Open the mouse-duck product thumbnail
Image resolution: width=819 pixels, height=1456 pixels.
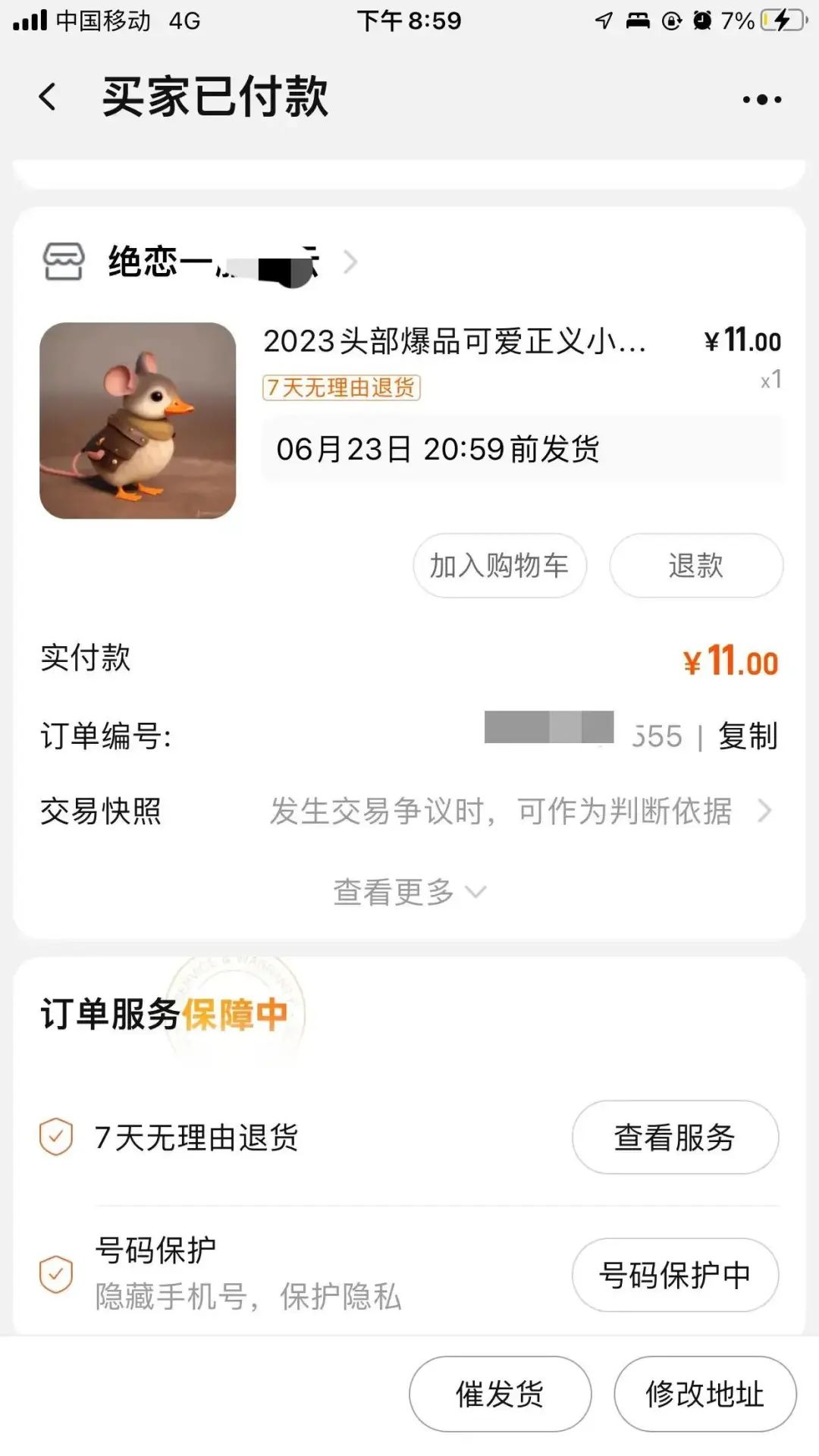coord(138,421)
